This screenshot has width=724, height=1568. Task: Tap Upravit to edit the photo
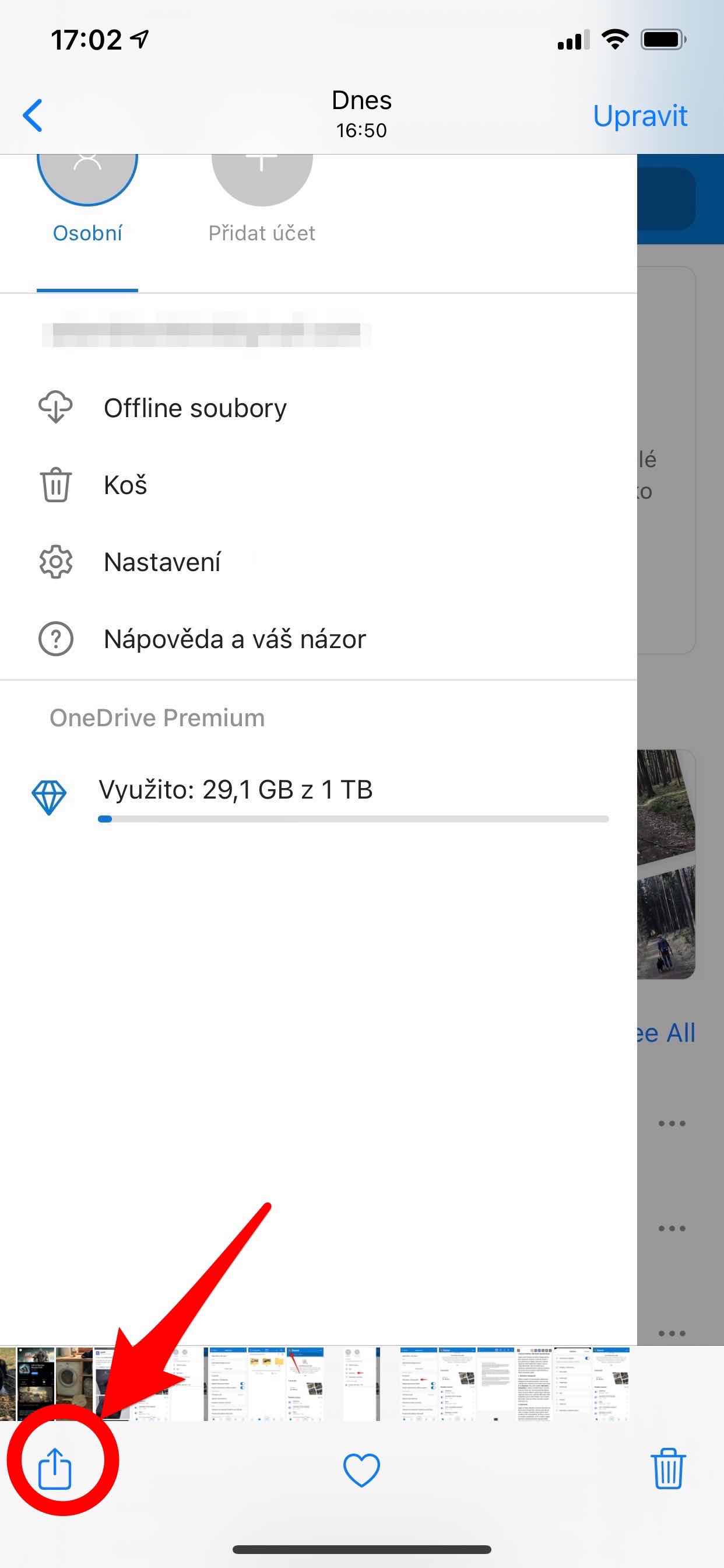[x=639, y=116]
